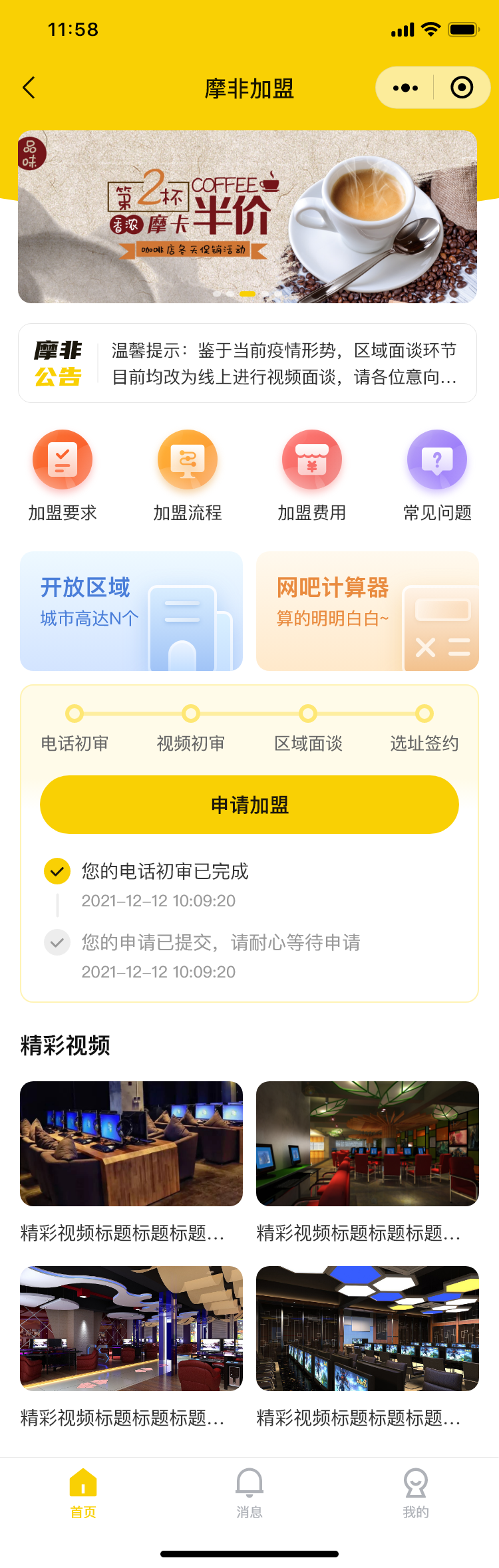Image resolution: width=499 pixels, height=1568 pixels.
Task: Tap the 申请加盟 apply button
Action: pos(249,805)
